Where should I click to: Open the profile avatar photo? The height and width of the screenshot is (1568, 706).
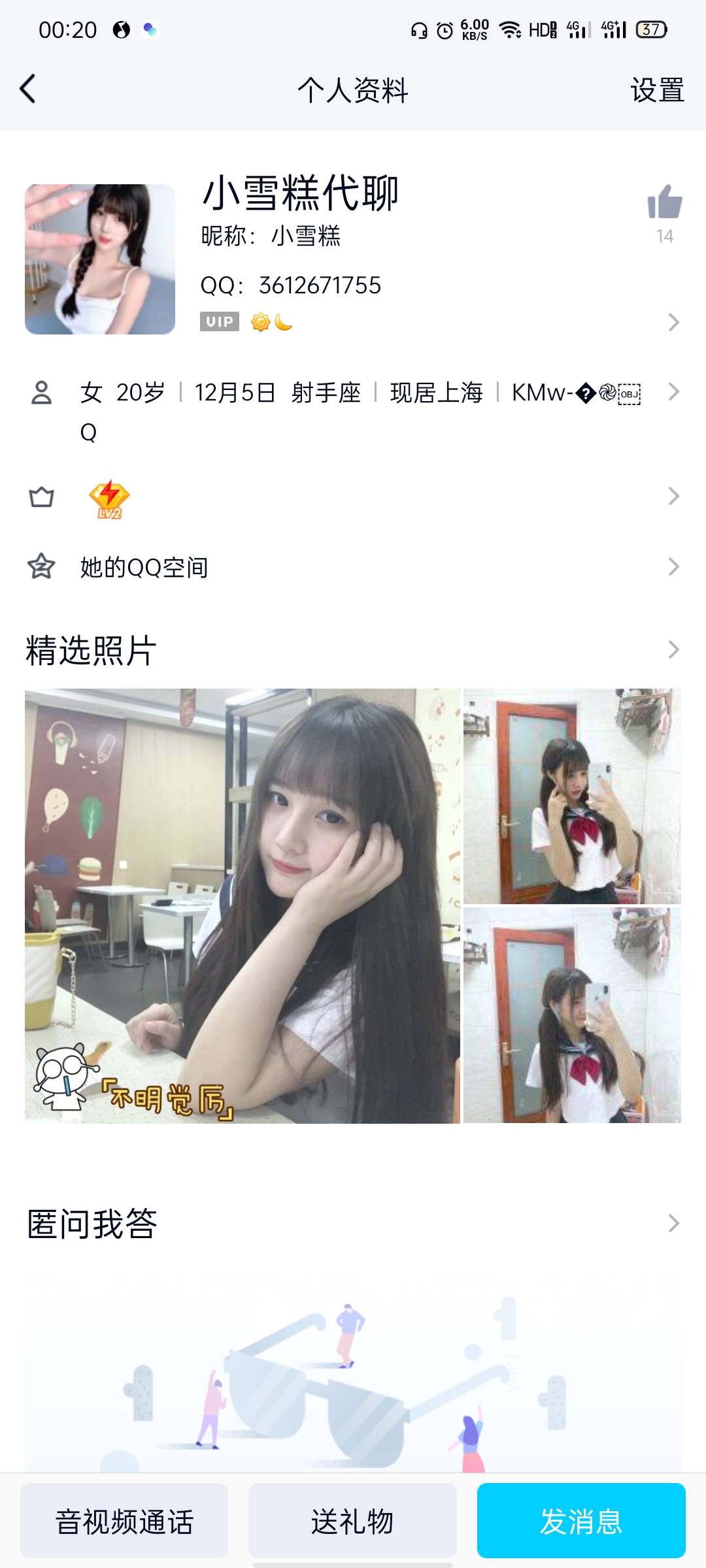pos(100,259)
